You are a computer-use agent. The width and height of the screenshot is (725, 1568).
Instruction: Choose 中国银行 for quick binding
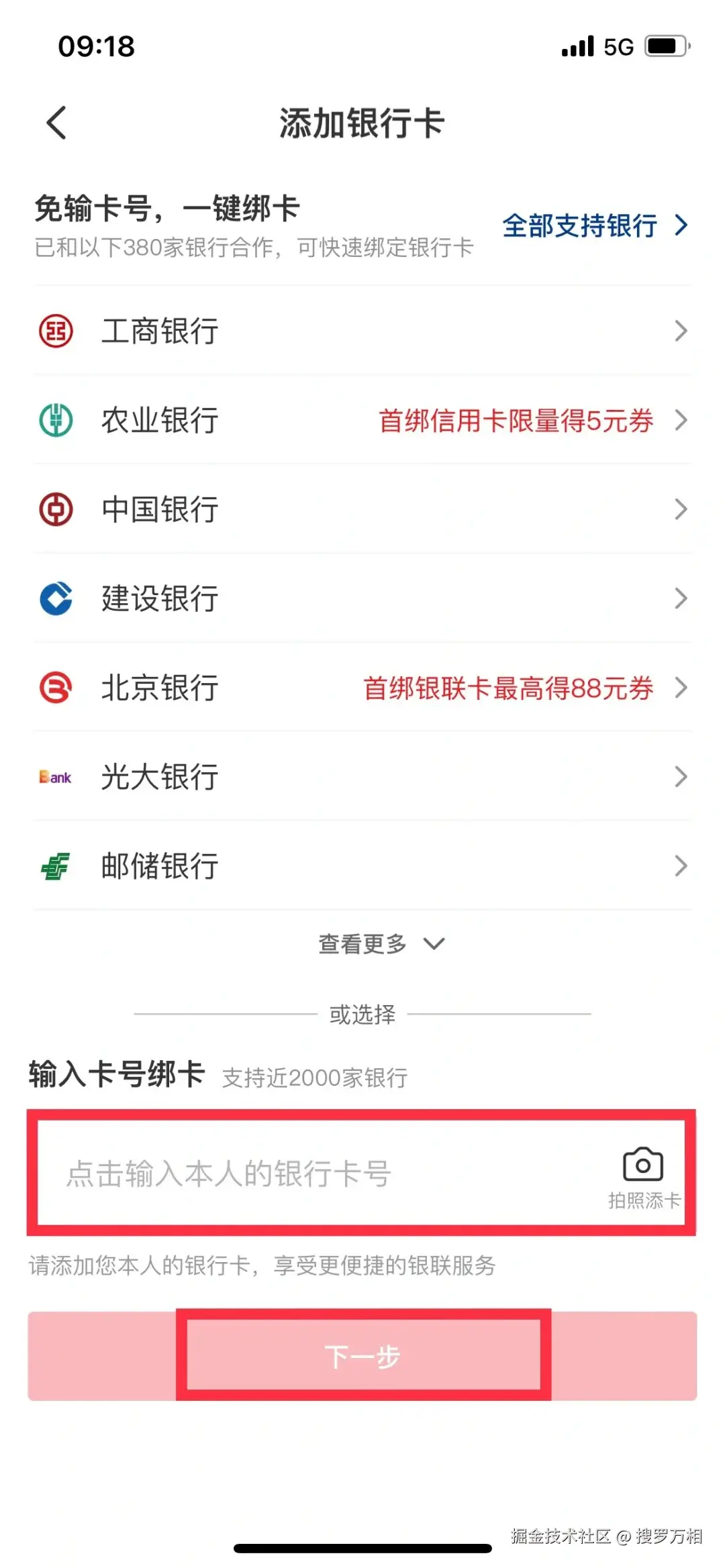click(x=362, y=509)
